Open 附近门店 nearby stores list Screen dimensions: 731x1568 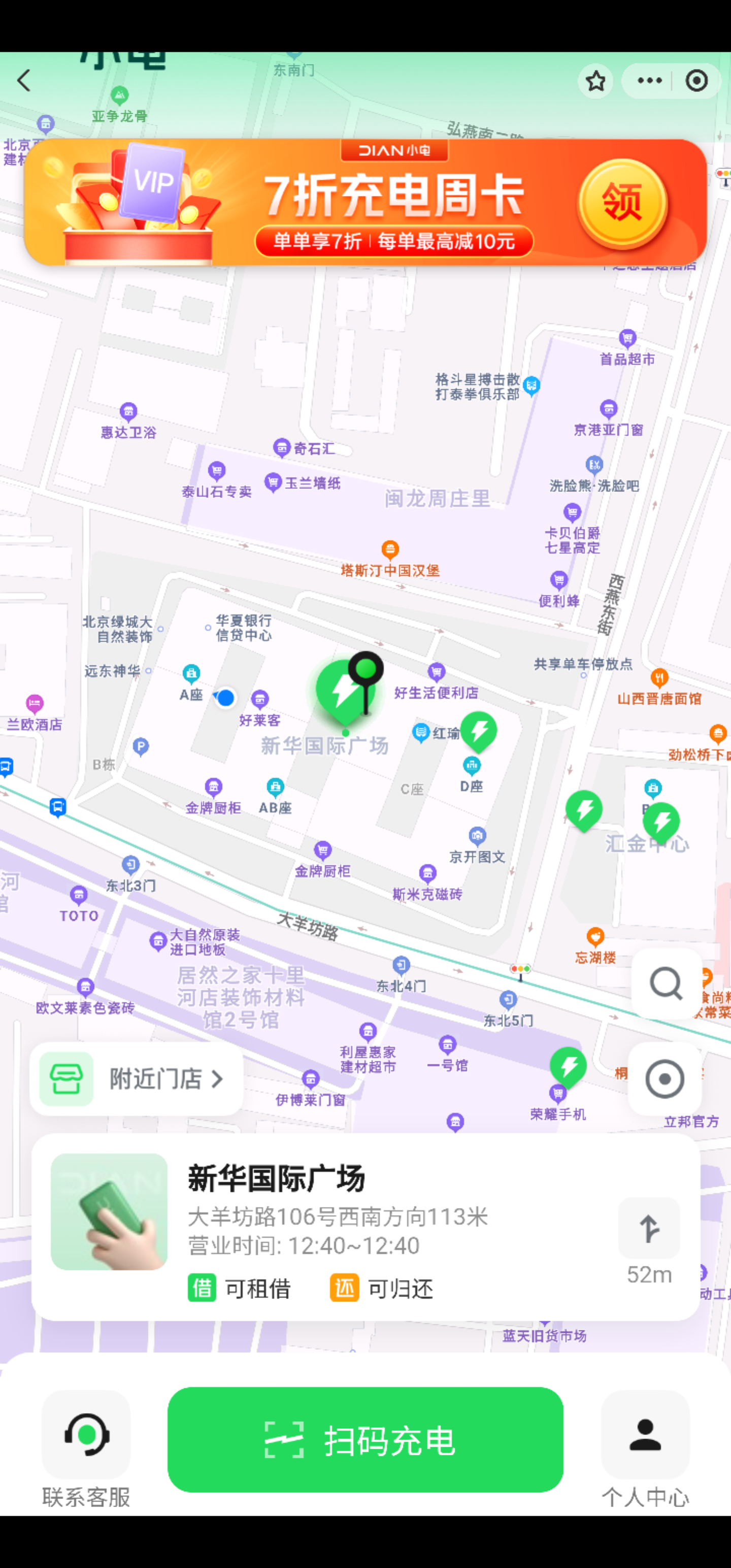click(137, 1079)
